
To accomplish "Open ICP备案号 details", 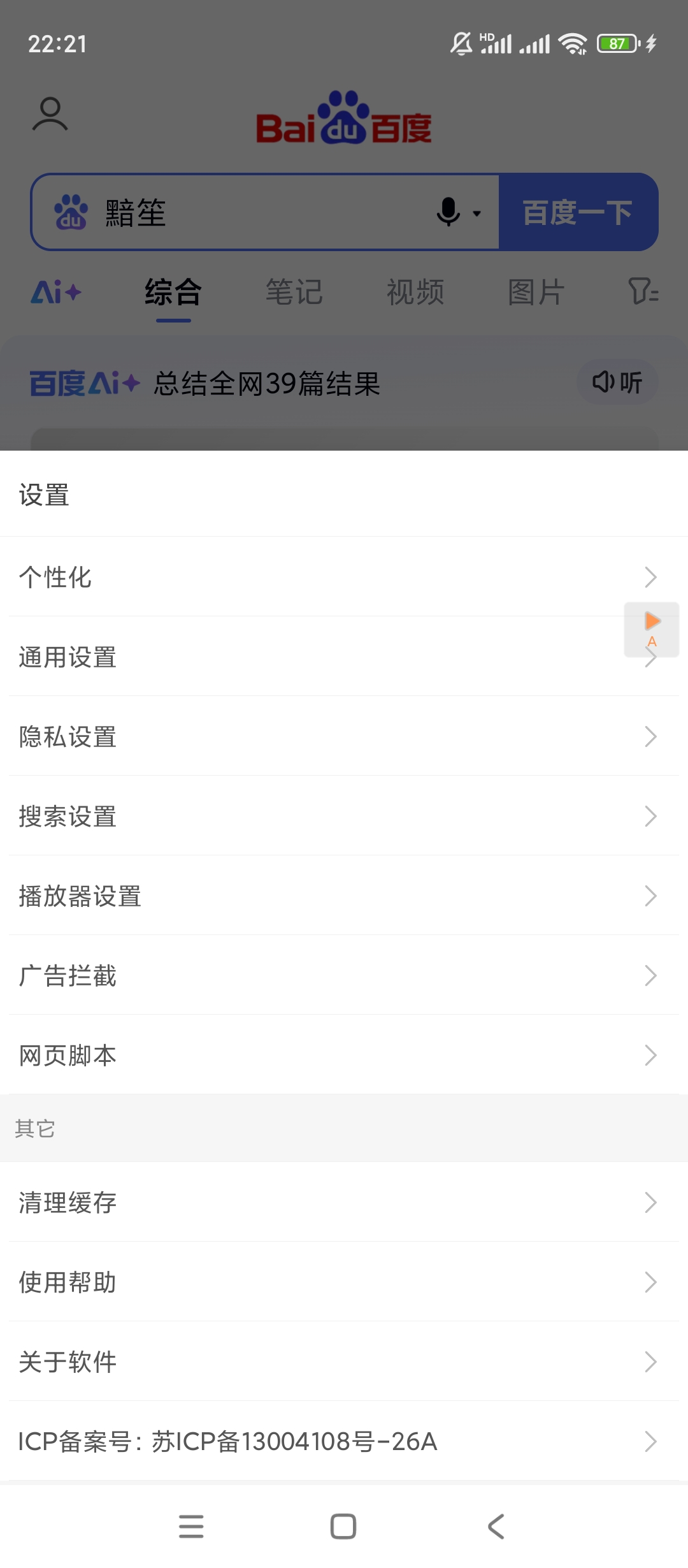I will click(344, 1442).
